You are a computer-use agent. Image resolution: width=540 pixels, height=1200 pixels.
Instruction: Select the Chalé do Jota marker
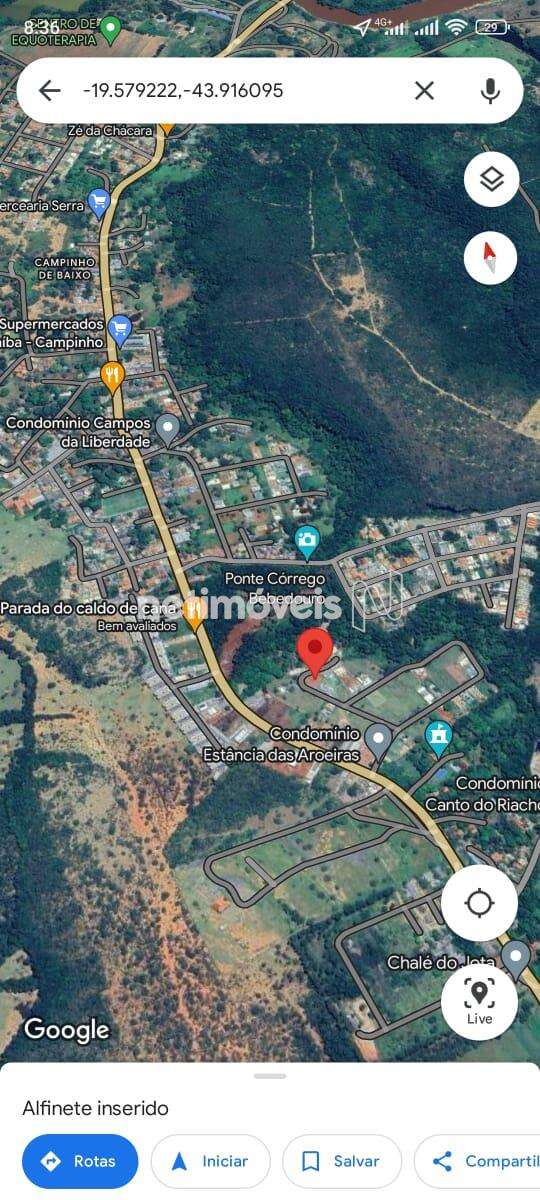(x=515, y=956)
